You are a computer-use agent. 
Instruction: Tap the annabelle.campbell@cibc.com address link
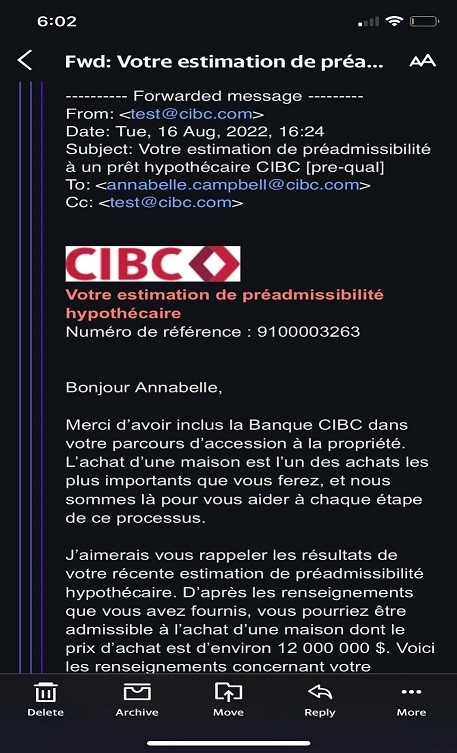(x=233, y=185)
